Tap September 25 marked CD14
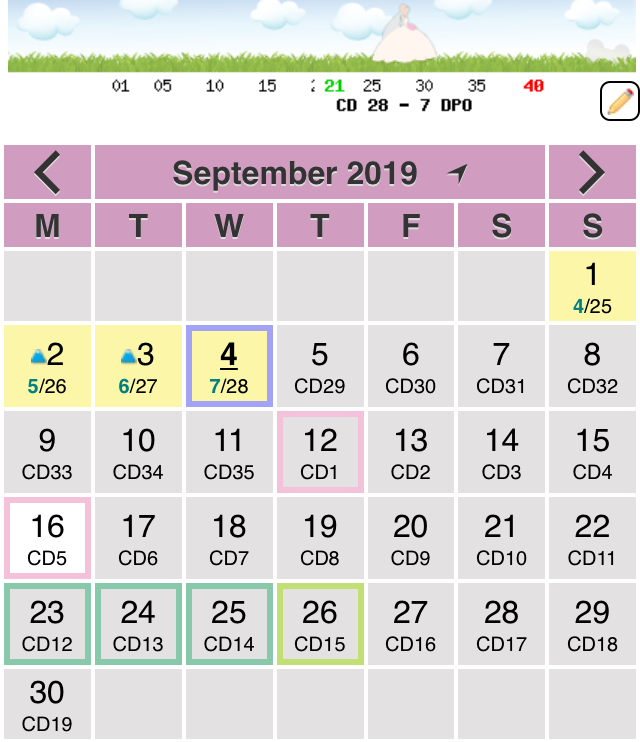Image resolution: width=640 pixels, height=742 pixels. tap(229, 624)
